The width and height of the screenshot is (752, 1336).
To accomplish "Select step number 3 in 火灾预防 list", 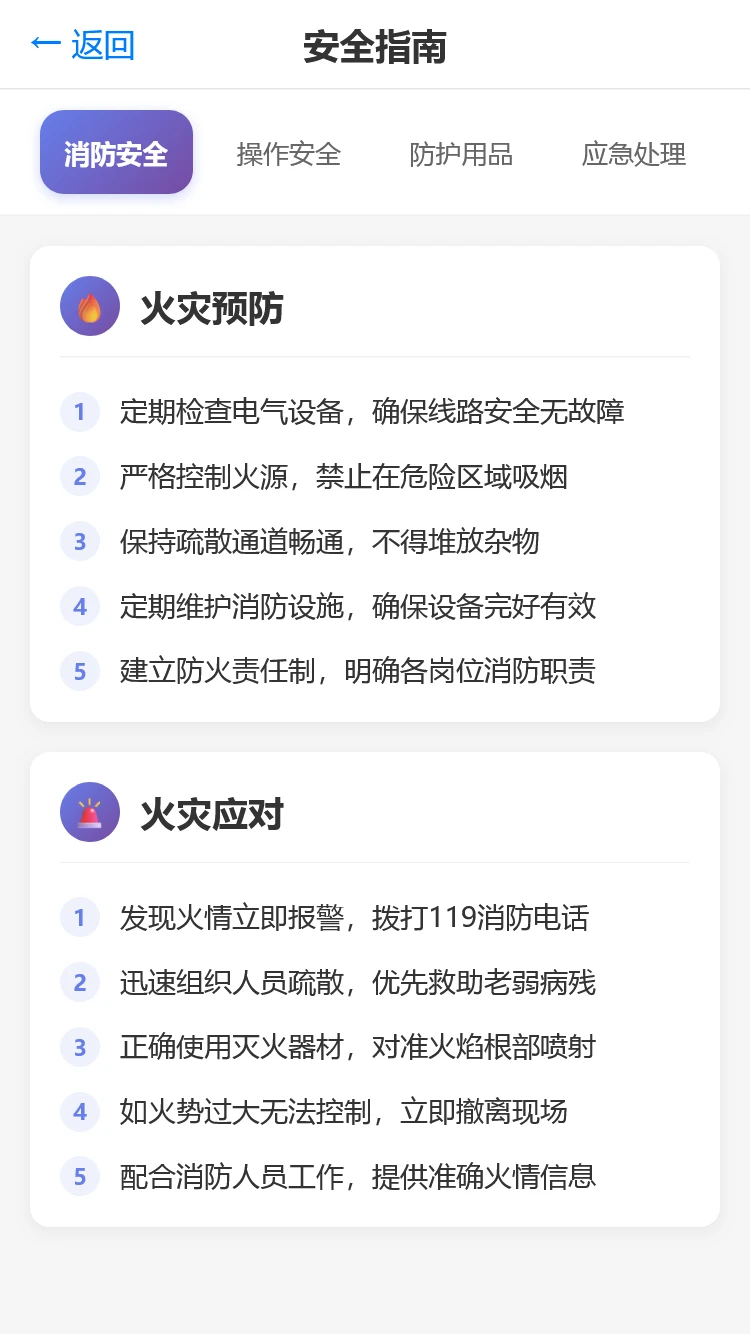I will [79, 542].
